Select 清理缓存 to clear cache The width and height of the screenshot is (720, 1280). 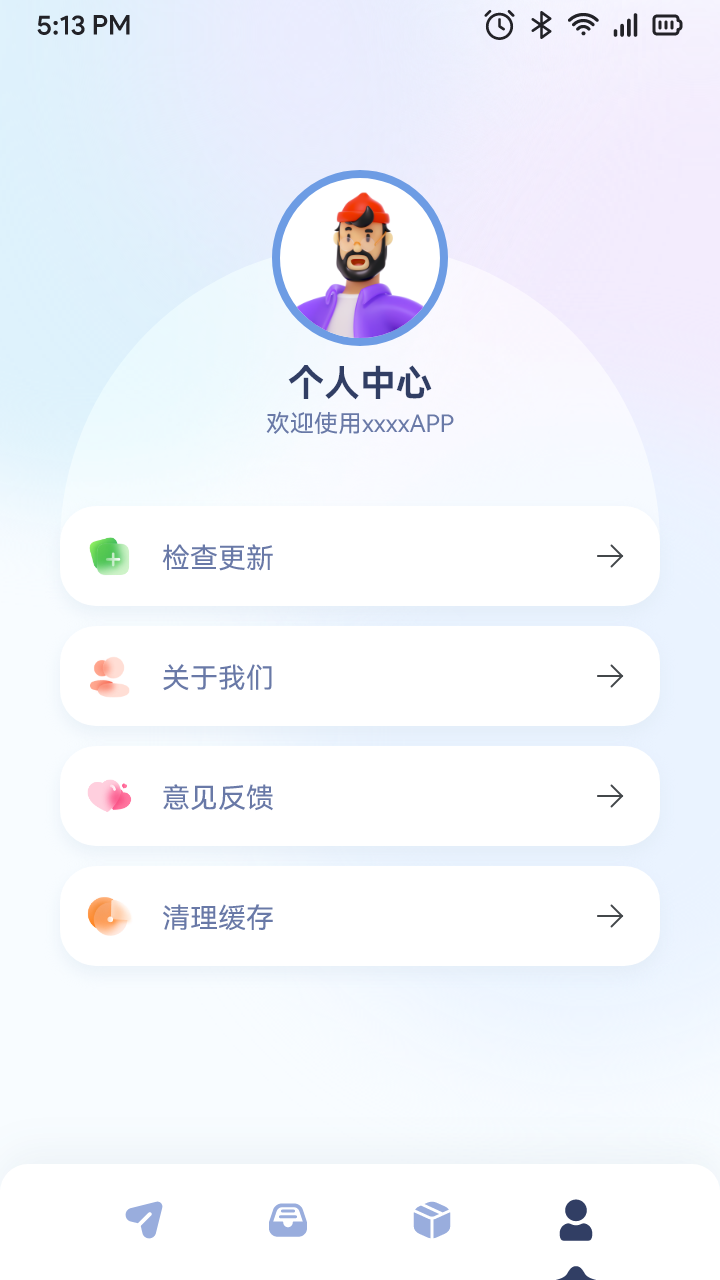click(218, 917)
